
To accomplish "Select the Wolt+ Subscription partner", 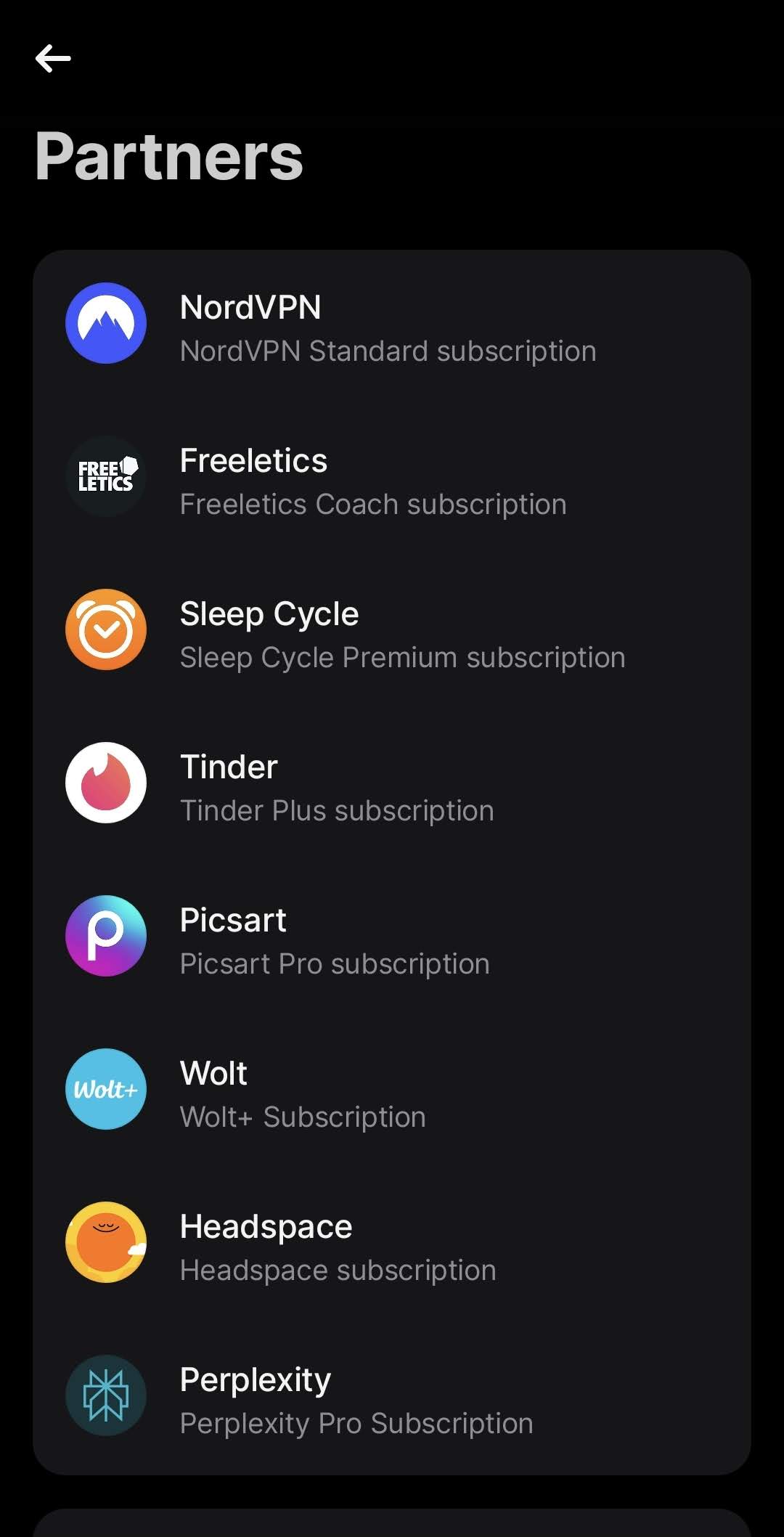I will click(x=392, y=1093).
